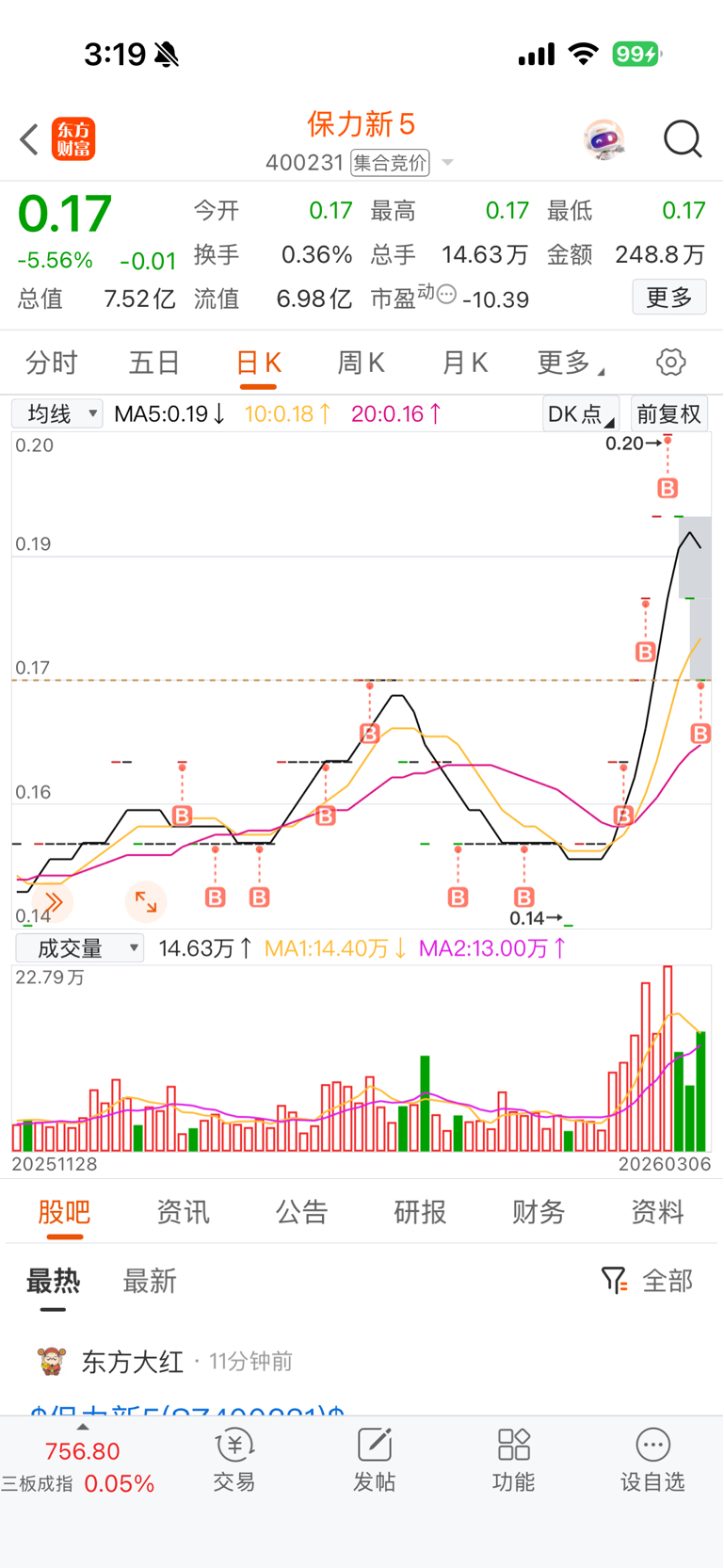Select the 月K chart tab
Image resolution: width=724 pixels, height=1568 pixels.
[465, 363]
